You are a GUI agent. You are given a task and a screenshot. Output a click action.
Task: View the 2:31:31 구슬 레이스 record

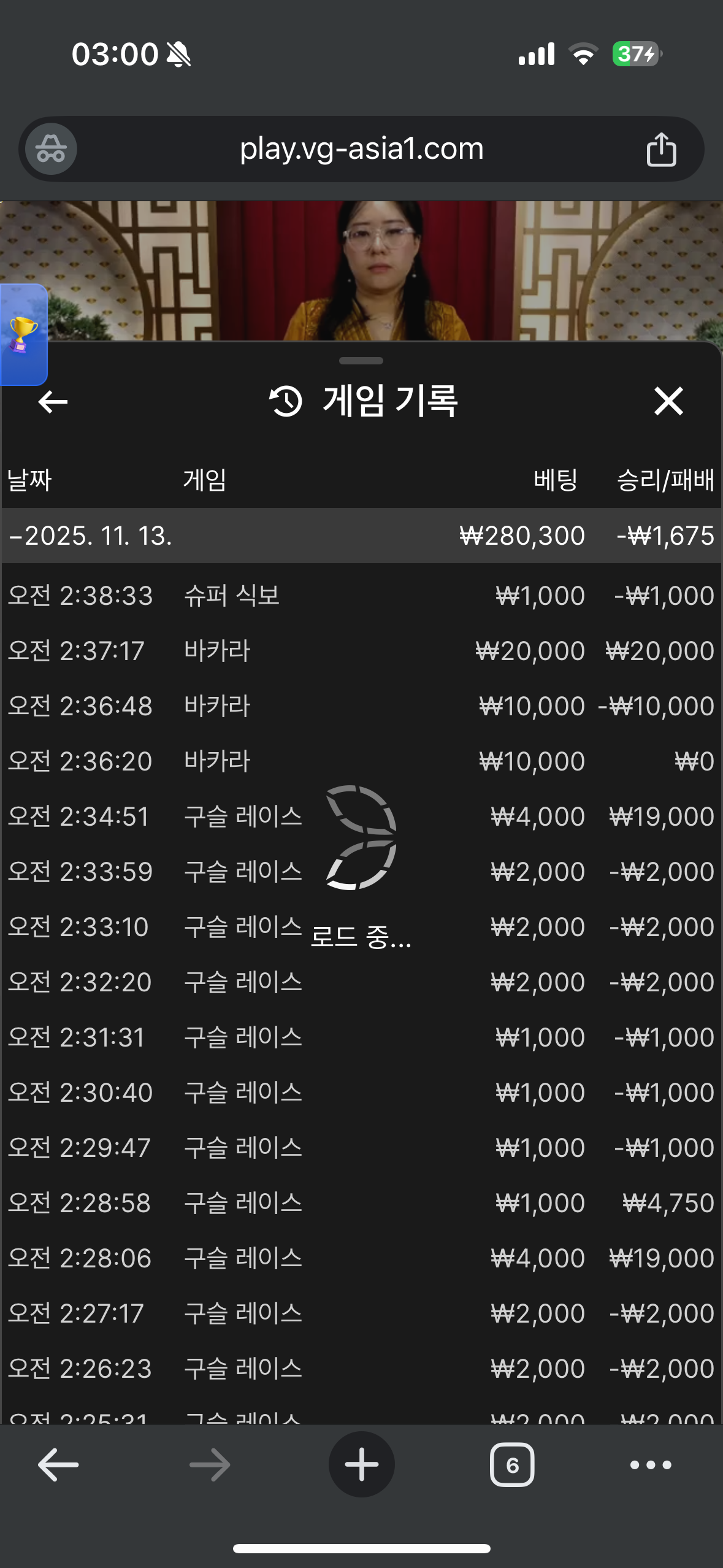(361, 1037)
